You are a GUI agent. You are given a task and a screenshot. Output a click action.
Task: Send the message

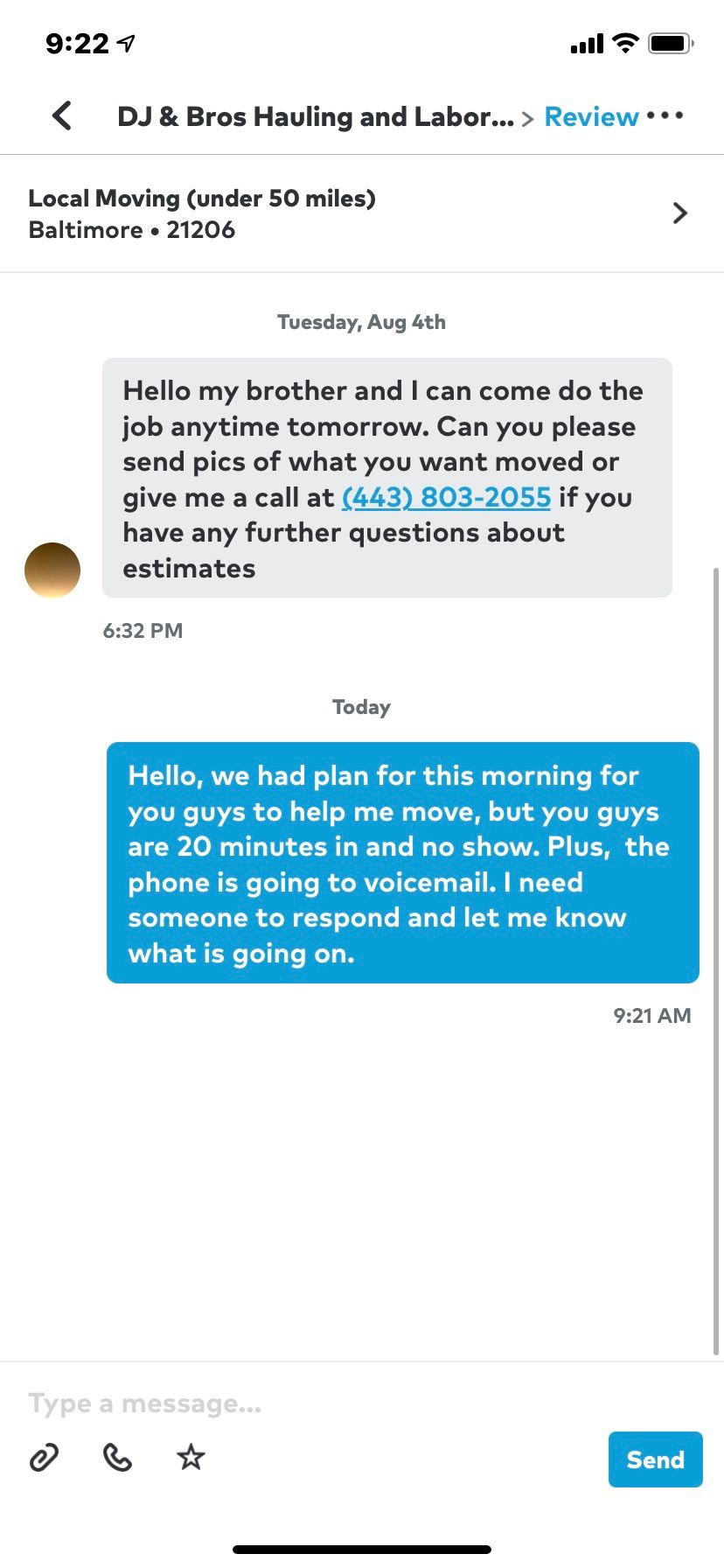coord(655,1459)
